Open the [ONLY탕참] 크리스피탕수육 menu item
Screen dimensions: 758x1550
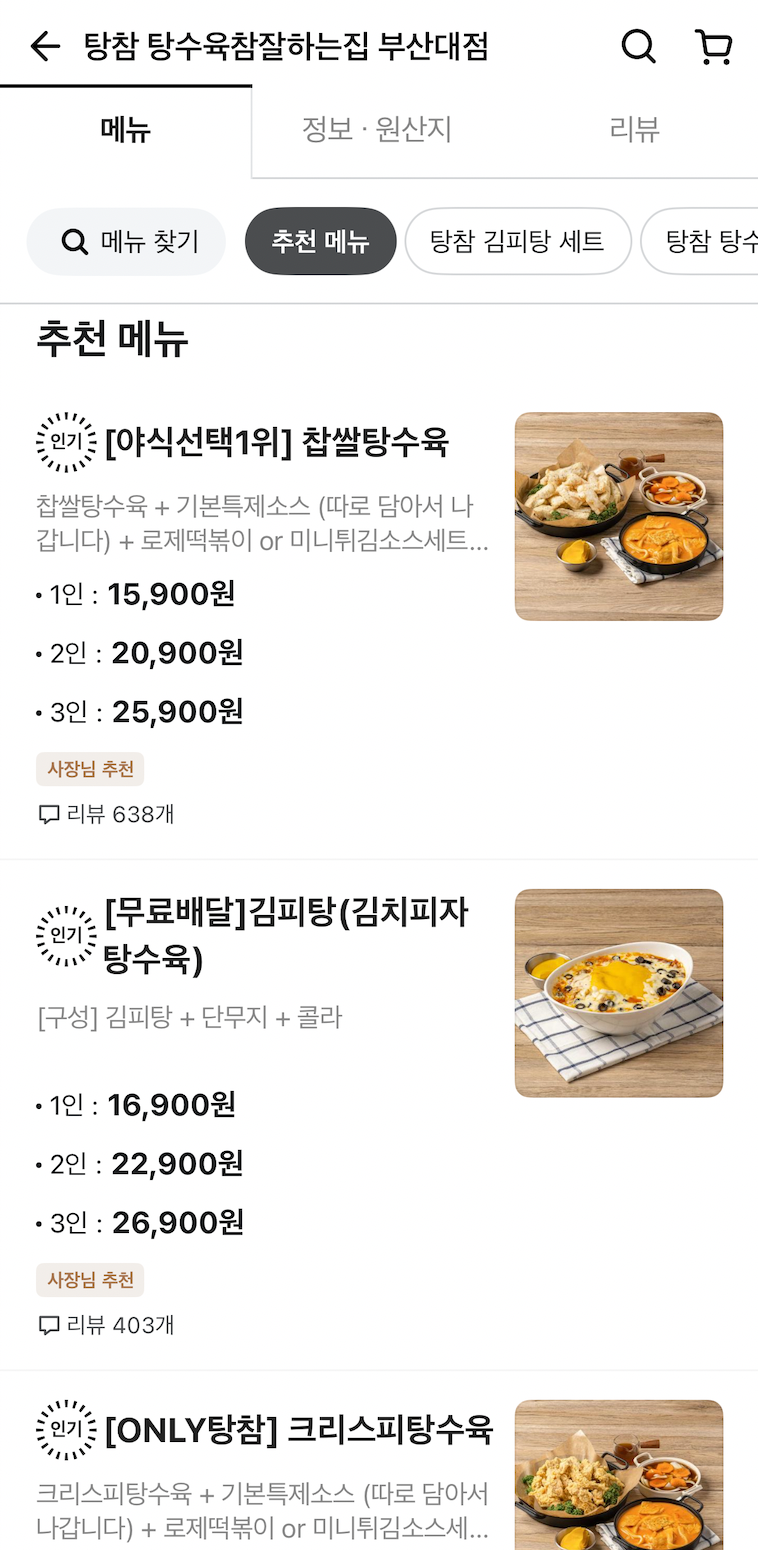[x=298, y=1430]
